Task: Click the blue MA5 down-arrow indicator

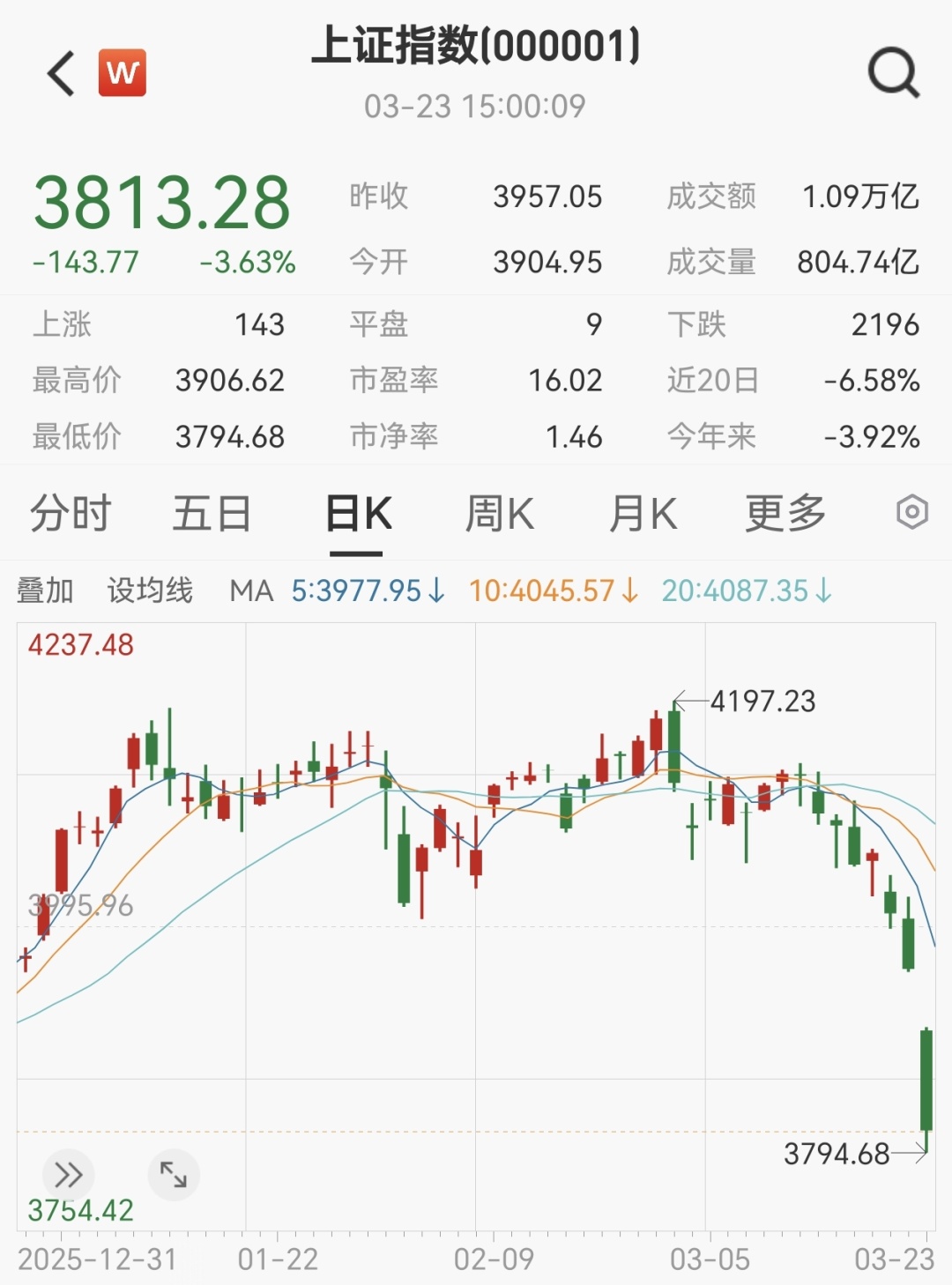Action: 434,592
